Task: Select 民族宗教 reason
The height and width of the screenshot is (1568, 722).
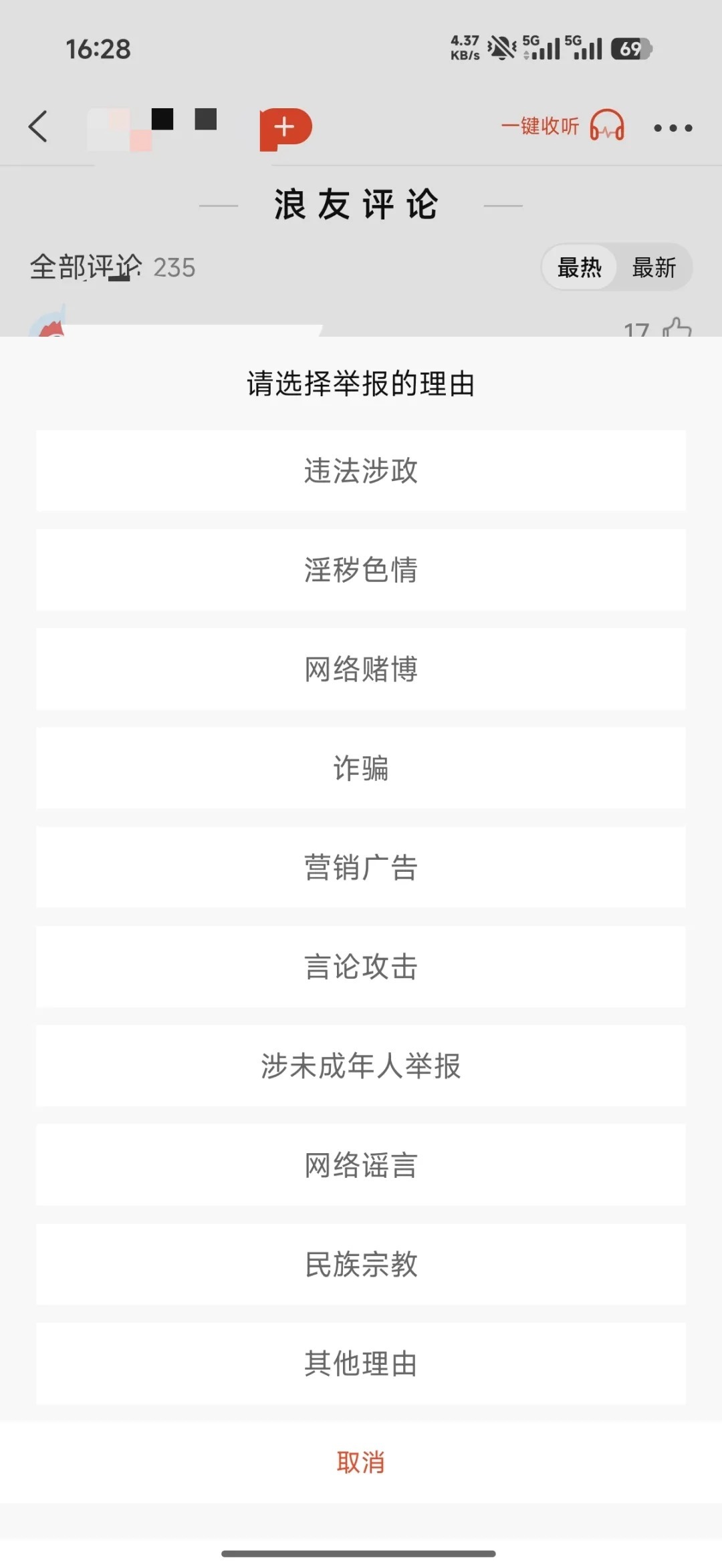Action: (361, 1264)
